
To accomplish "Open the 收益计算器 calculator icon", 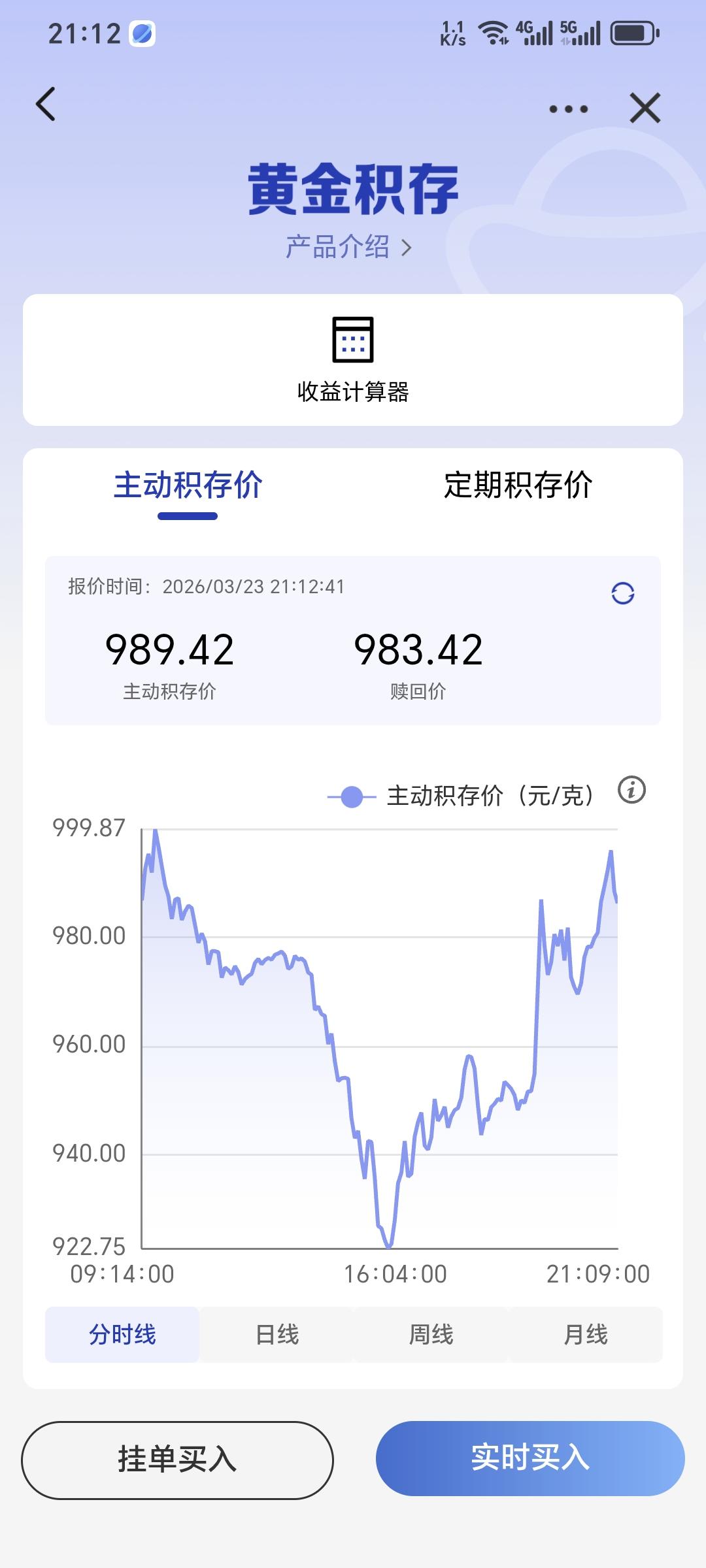I will tap(352, 340).
